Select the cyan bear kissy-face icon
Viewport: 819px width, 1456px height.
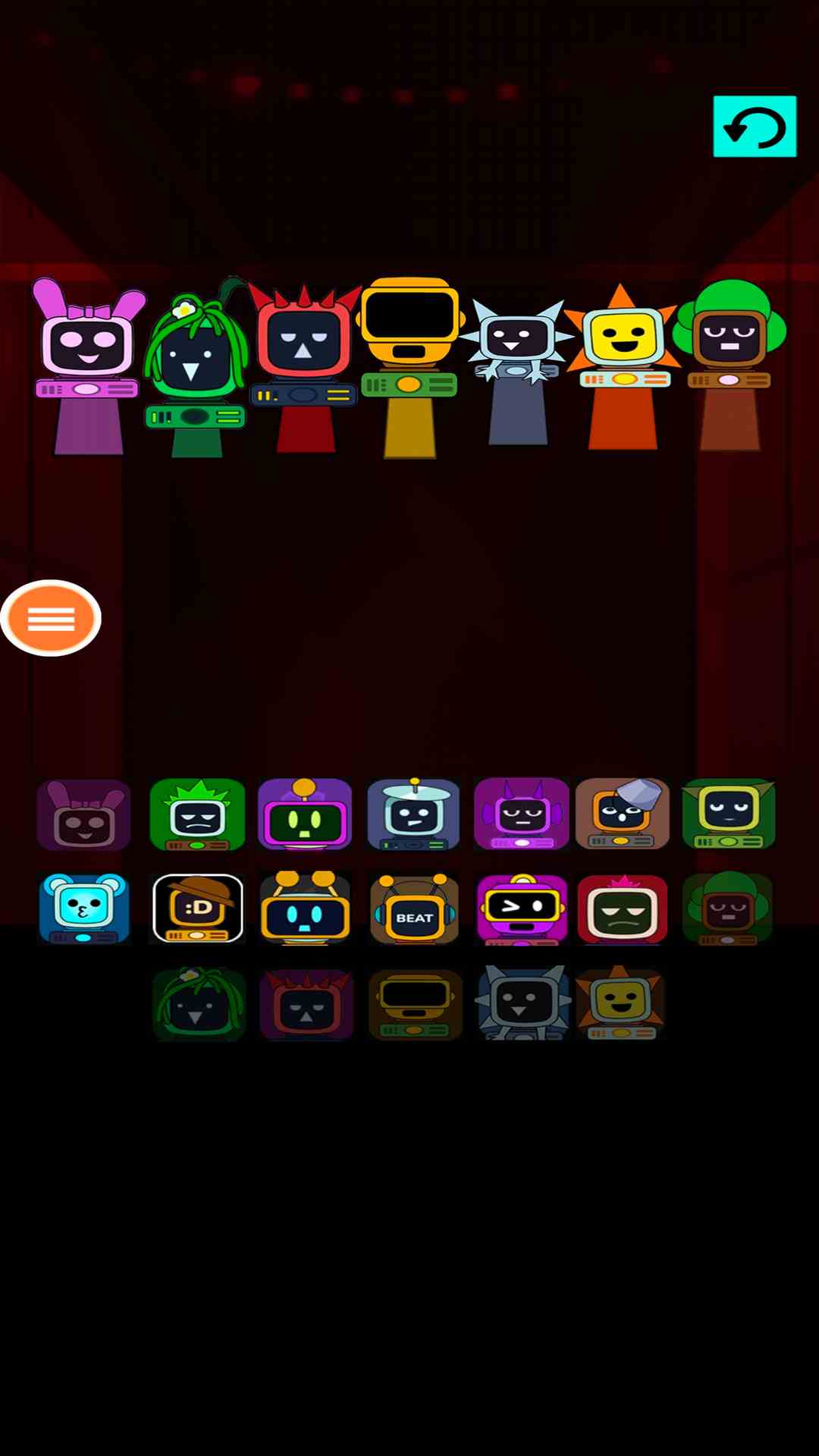pyautogui.click(x=83, y=908)
